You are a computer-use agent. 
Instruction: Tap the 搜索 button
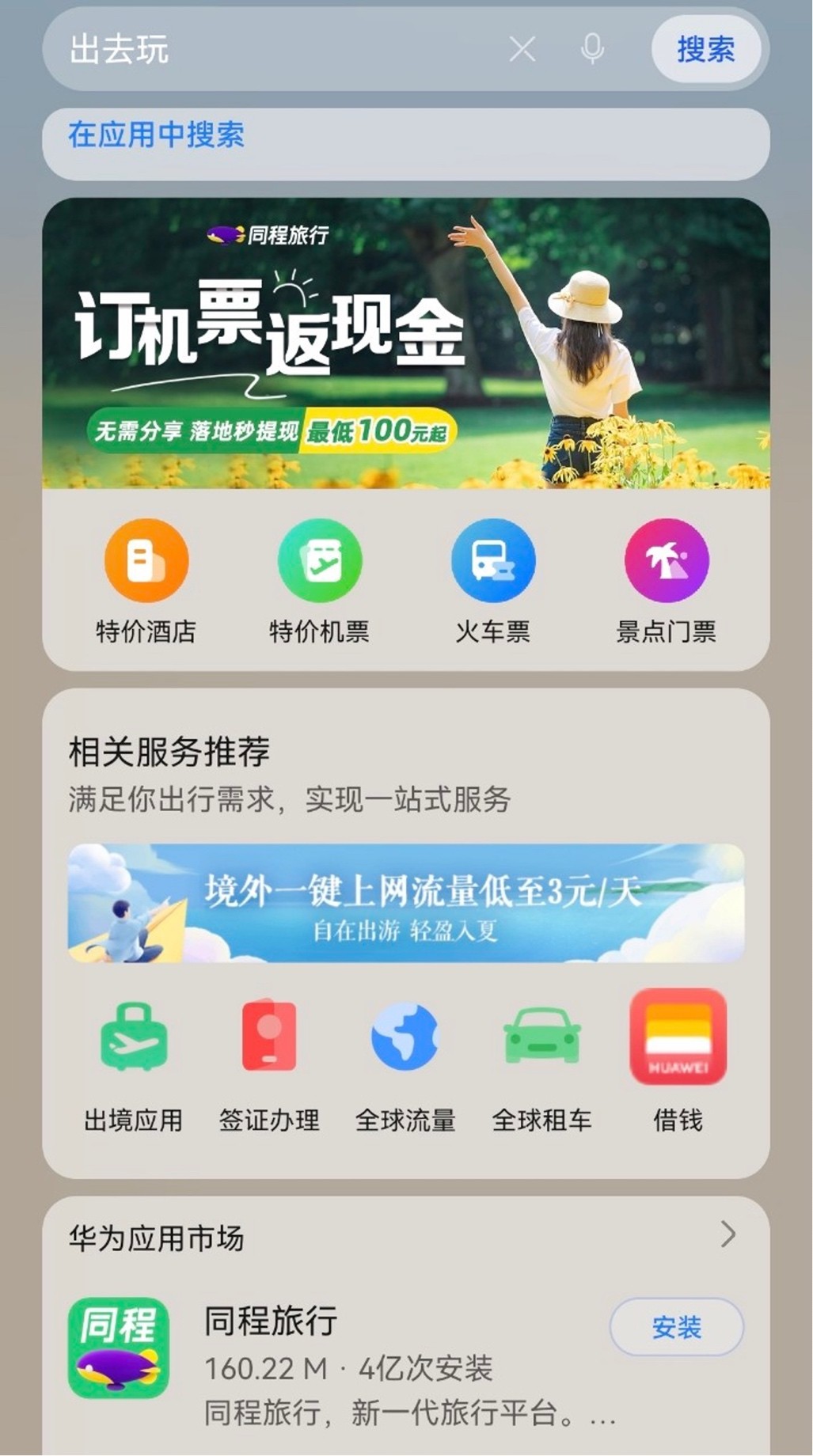705,49
